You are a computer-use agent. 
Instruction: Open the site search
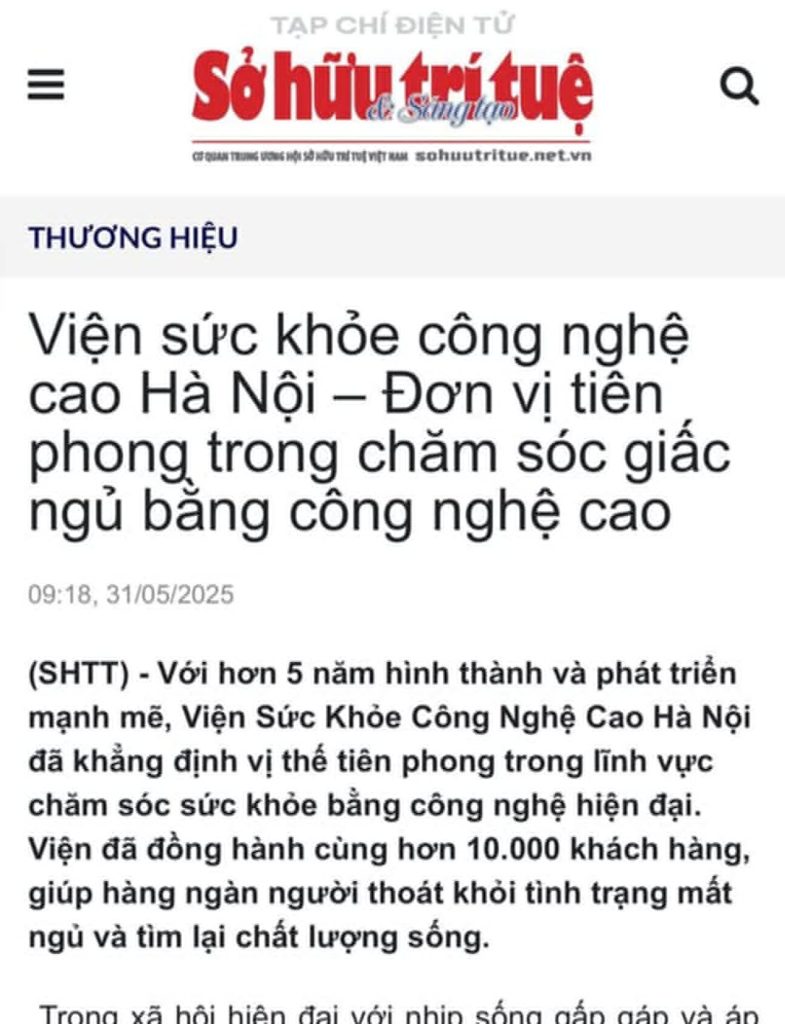(739, 87)
